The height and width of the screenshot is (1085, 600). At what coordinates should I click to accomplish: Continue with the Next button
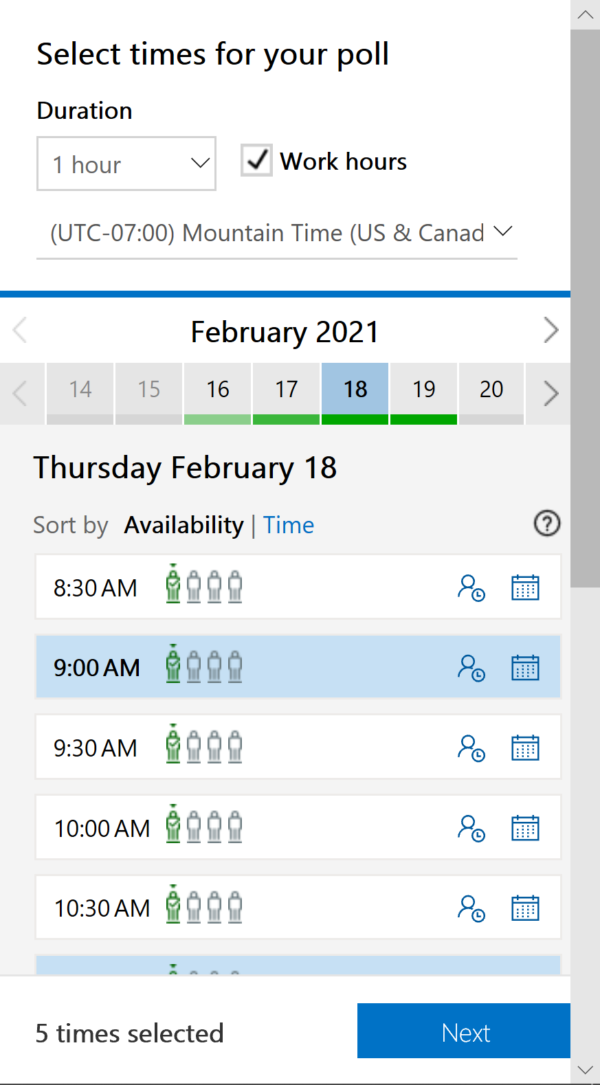(464, 1030)
